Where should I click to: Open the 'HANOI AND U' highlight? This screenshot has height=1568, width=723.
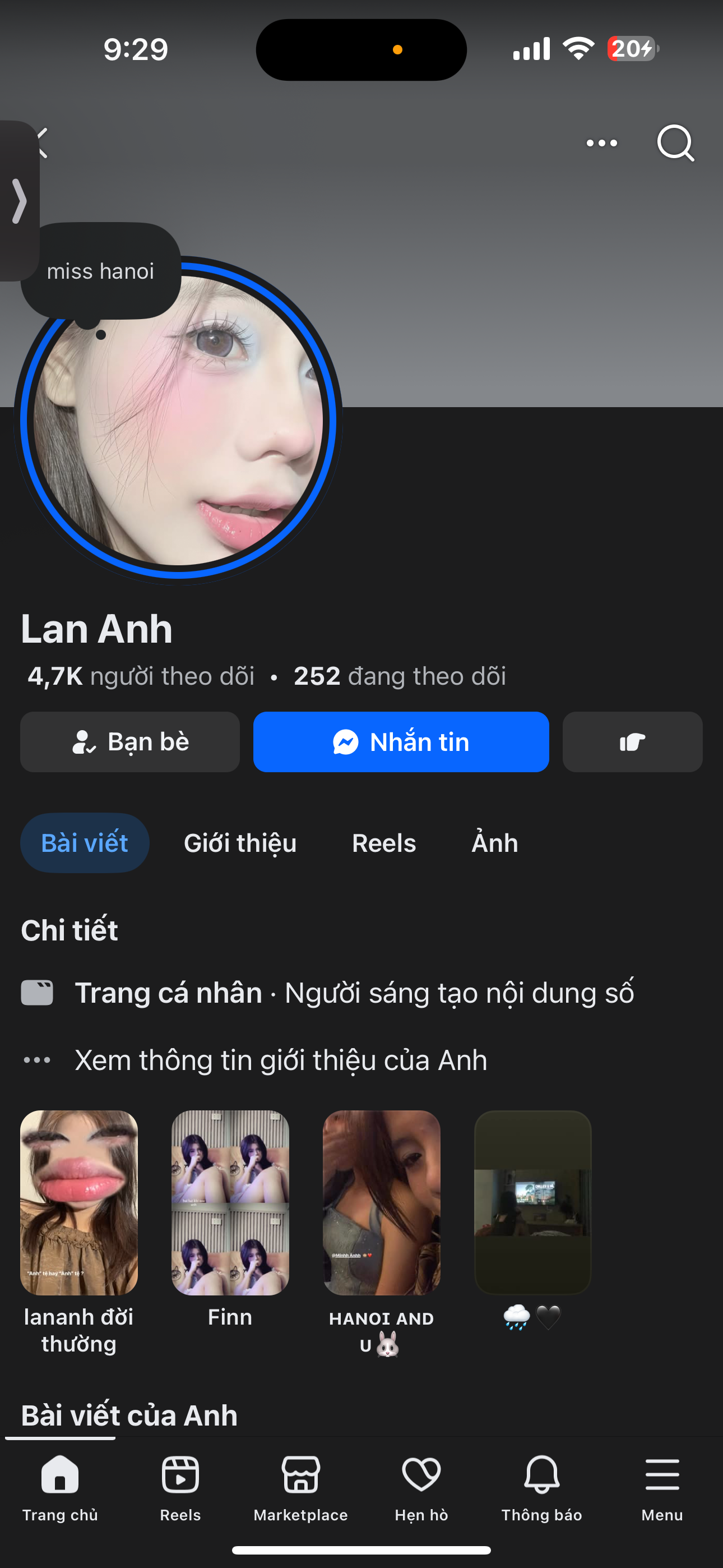[x=381, y=1202]
